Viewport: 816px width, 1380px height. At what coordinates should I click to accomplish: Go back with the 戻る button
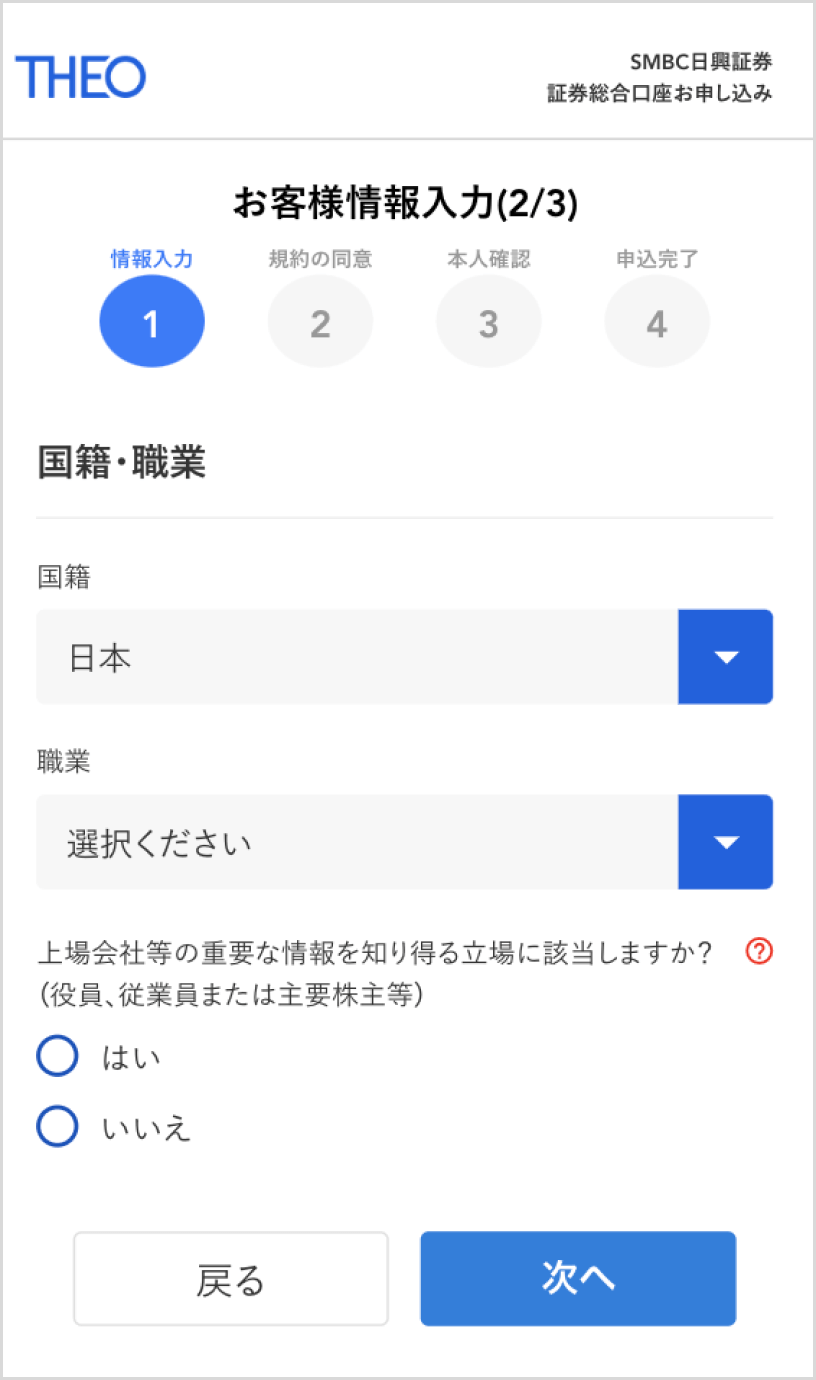(230, 1279)
